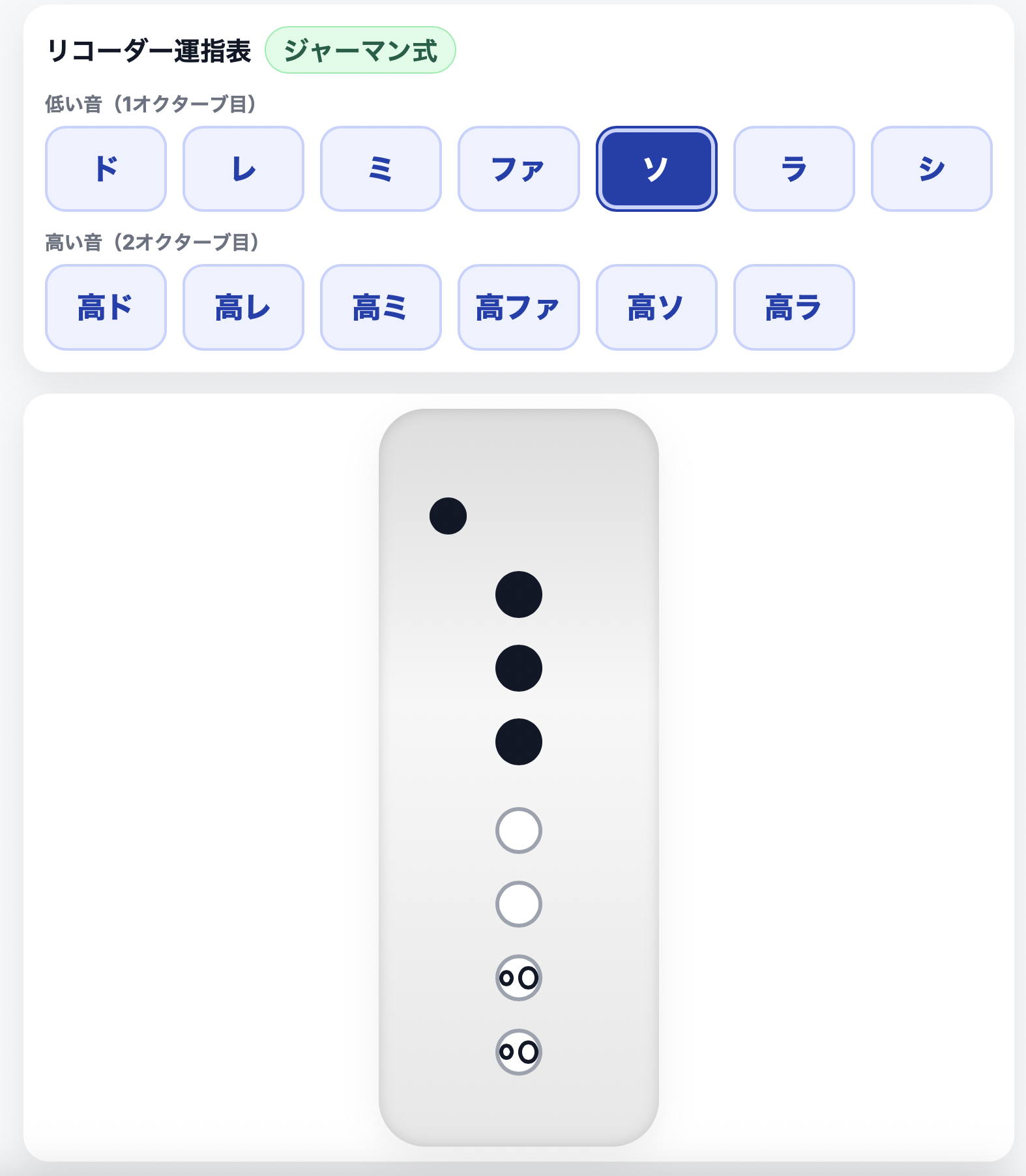This screenshot has width=1026, height=1176.
Task: Show fingering for low ラ
Action: point(794,169)
